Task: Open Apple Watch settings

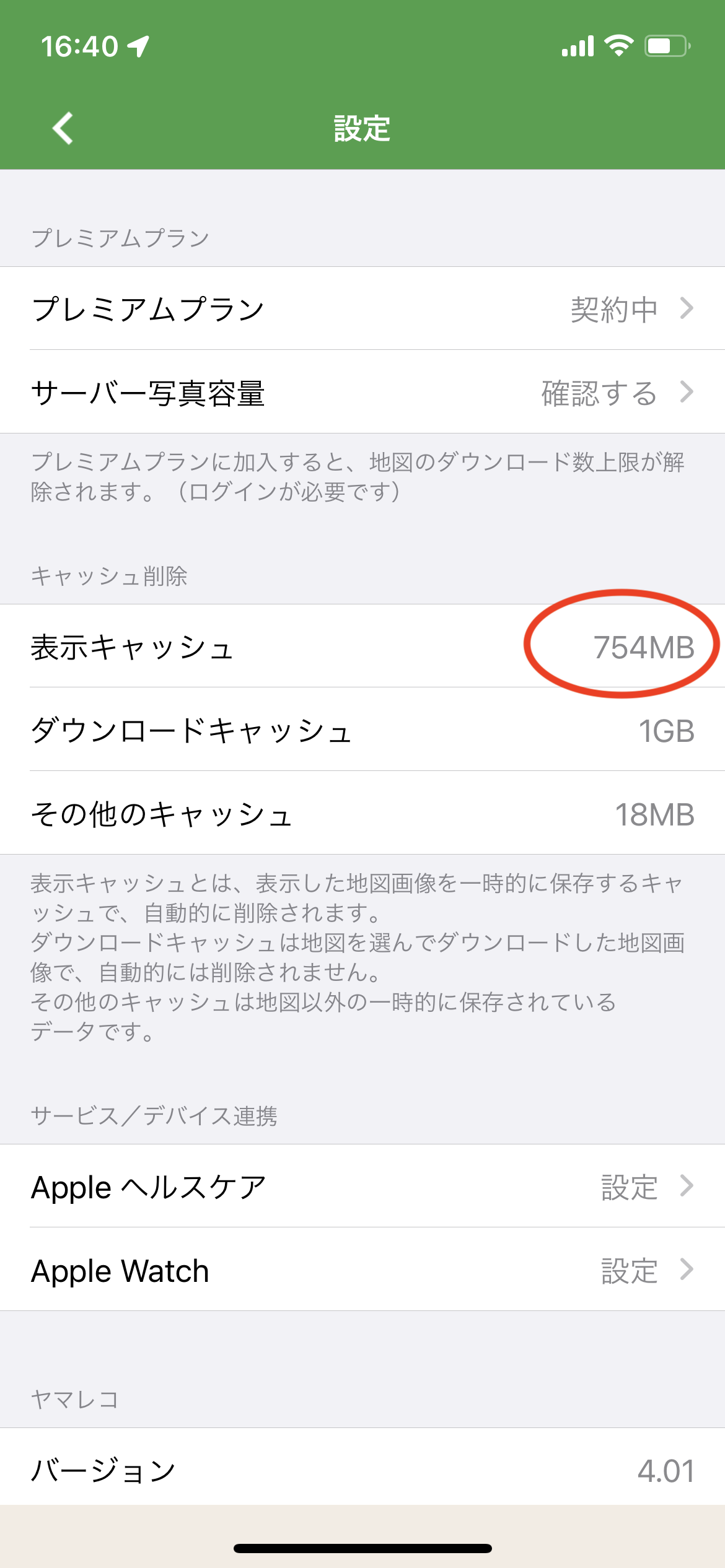Action: click(x=362, y=1270)
